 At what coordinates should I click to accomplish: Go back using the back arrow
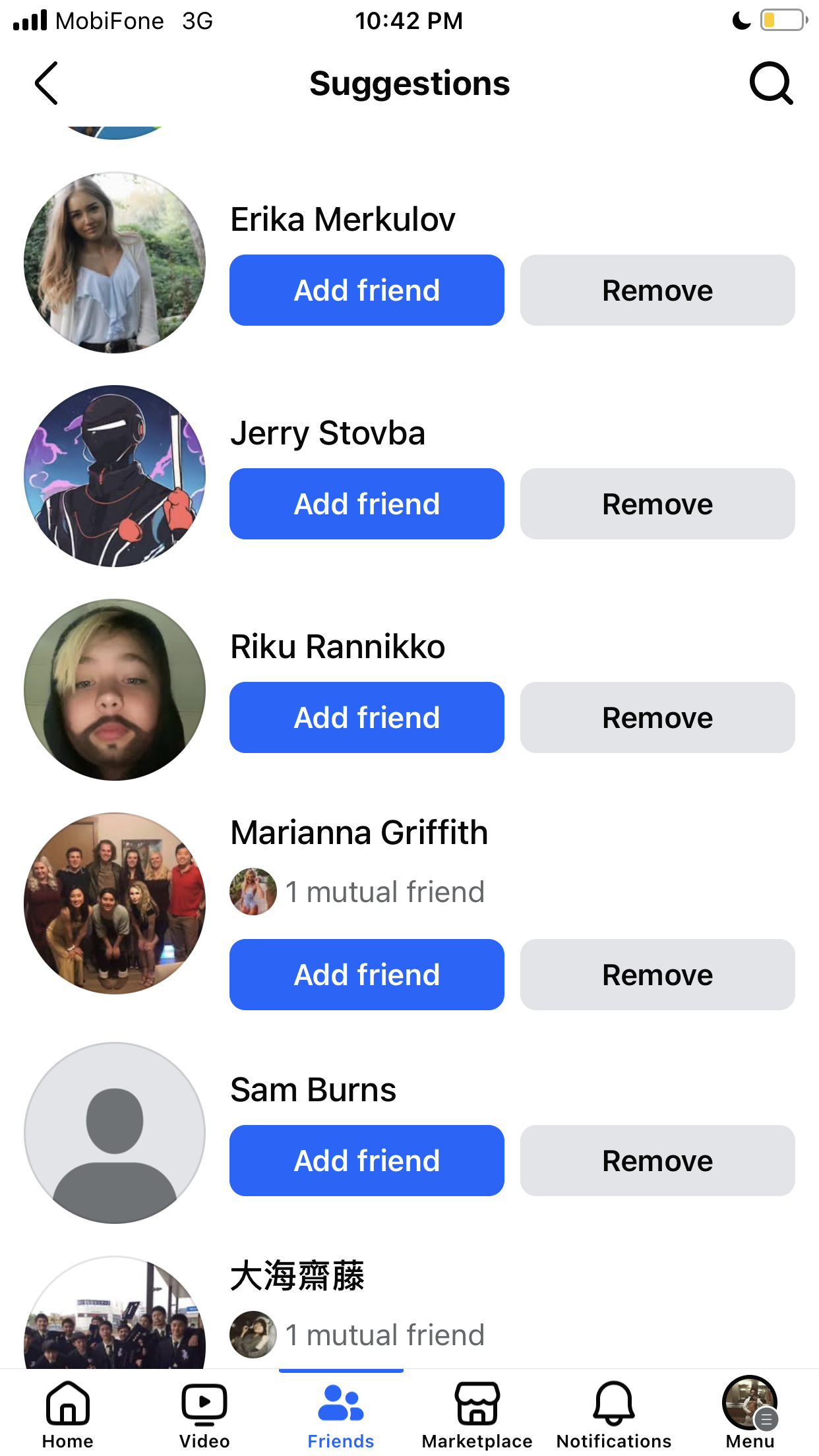coord(46,83)
